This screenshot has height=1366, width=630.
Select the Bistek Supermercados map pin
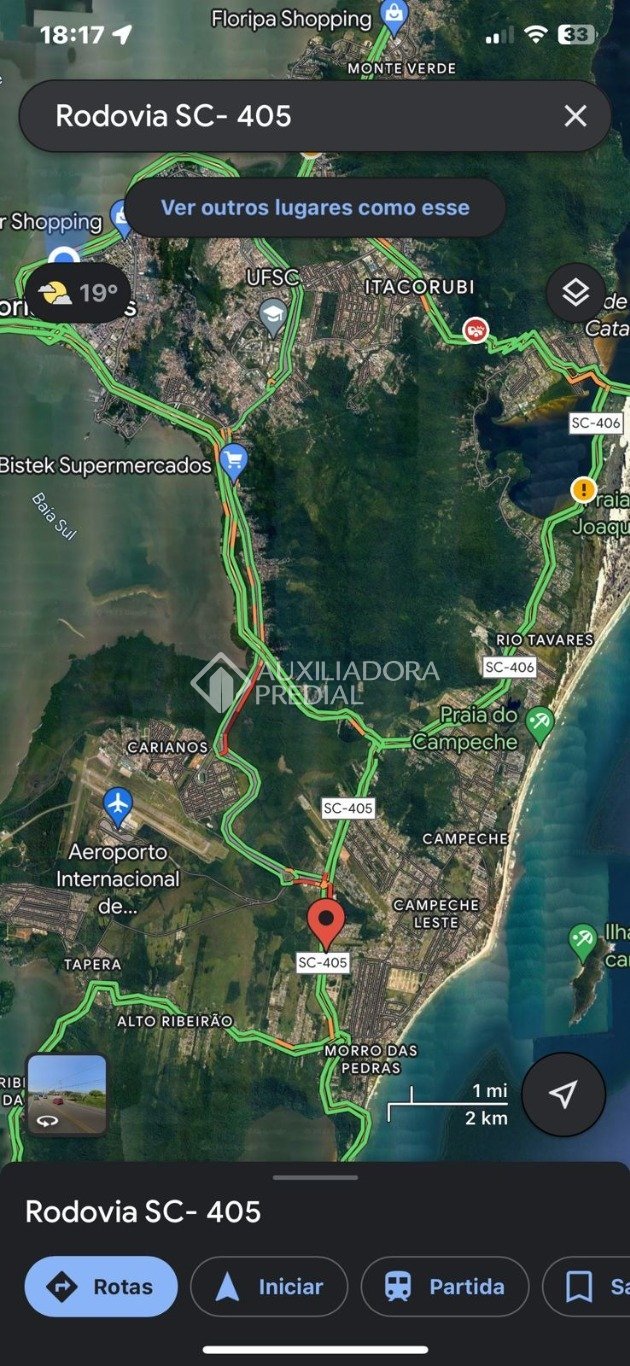pyautogui.click(x=233, y=460)
